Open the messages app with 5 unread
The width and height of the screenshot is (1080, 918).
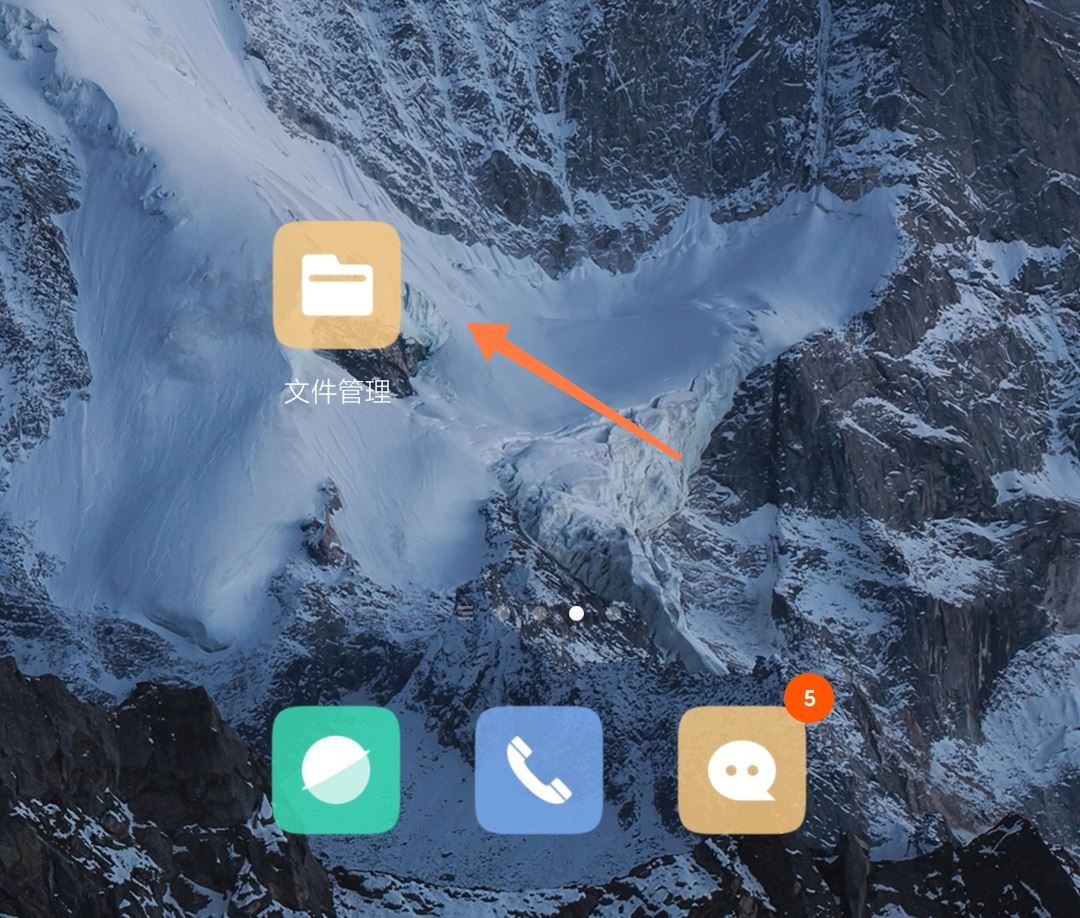742,770
